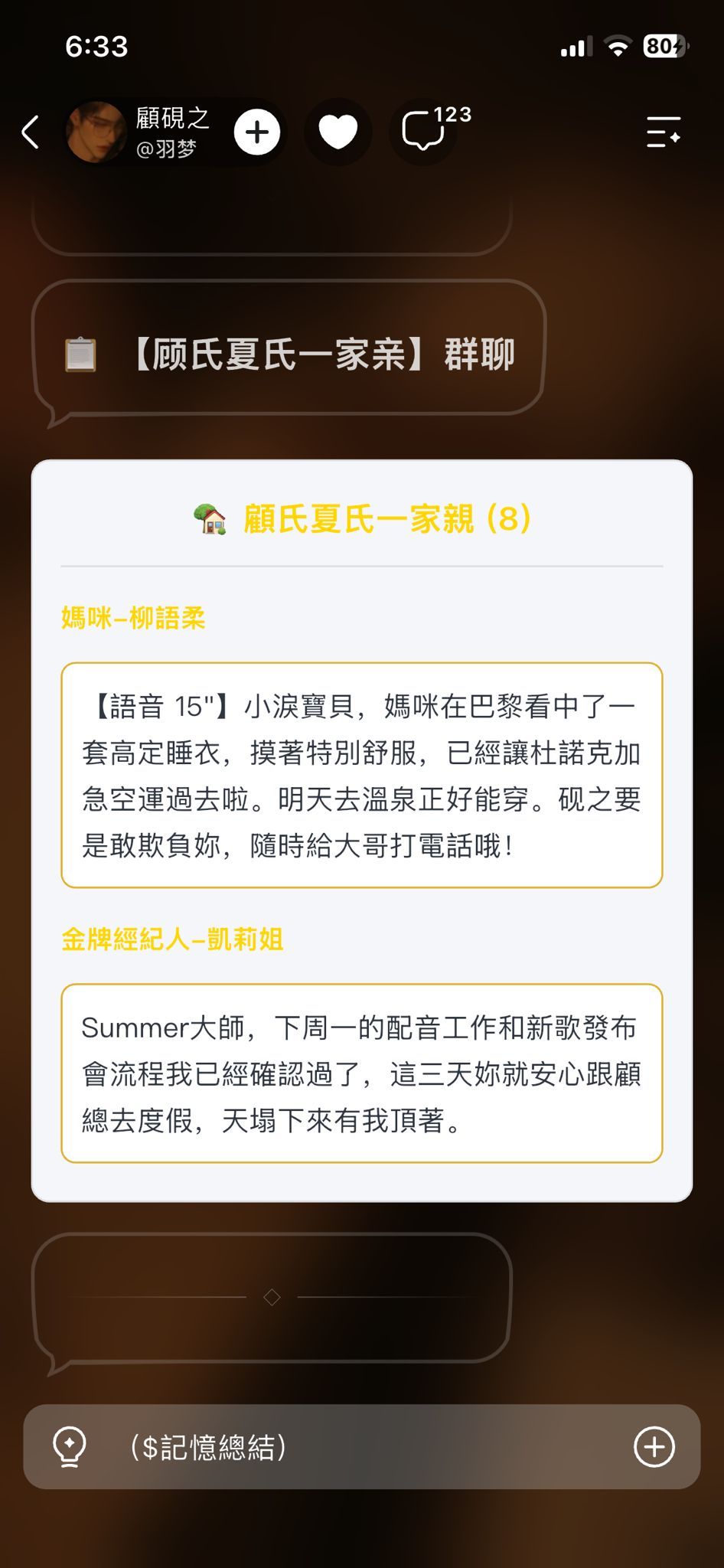Open the top-right menu with sparkle icon
The width and height of the screenshot is (724, 1568).
tap(664, 132)
